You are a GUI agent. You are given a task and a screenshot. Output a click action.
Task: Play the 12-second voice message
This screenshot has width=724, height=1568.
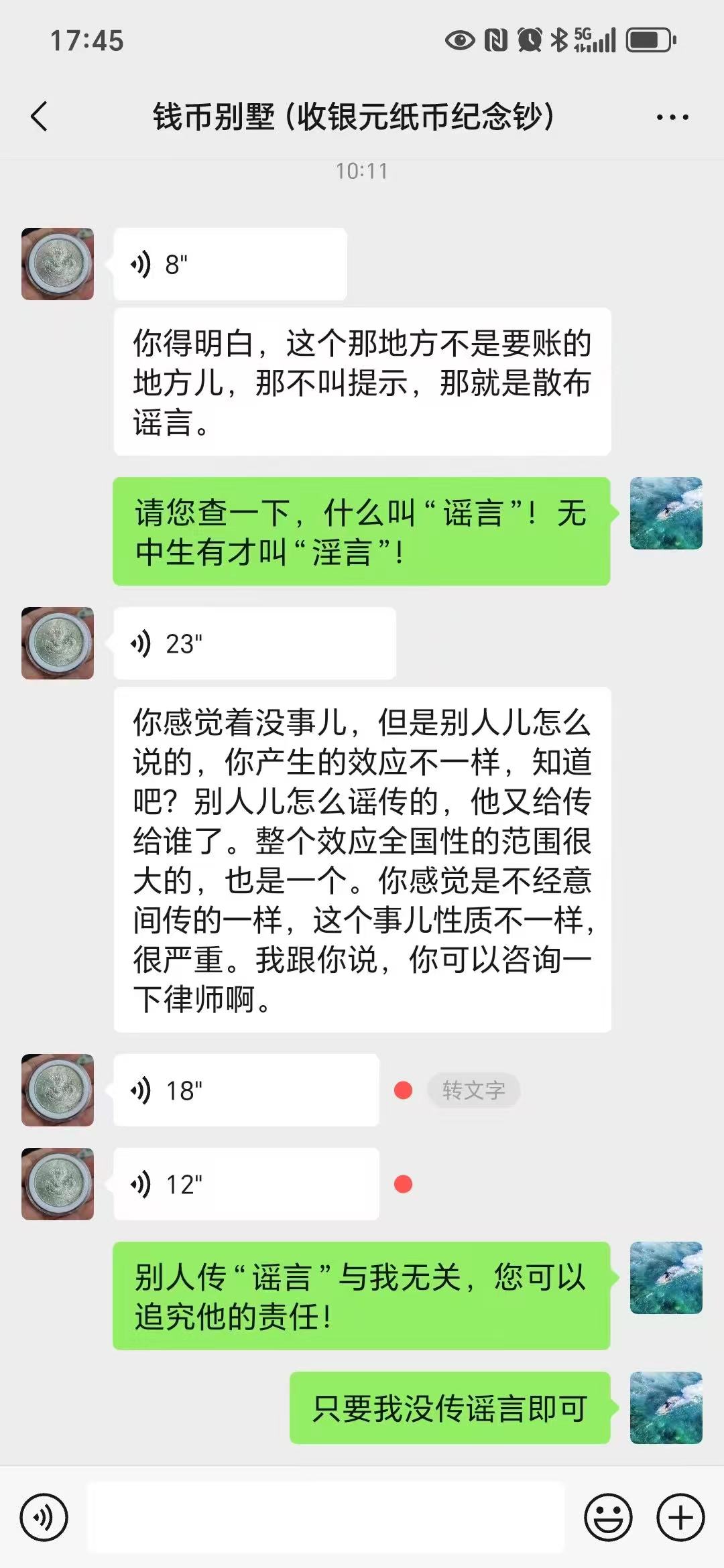pos(246,1184)
